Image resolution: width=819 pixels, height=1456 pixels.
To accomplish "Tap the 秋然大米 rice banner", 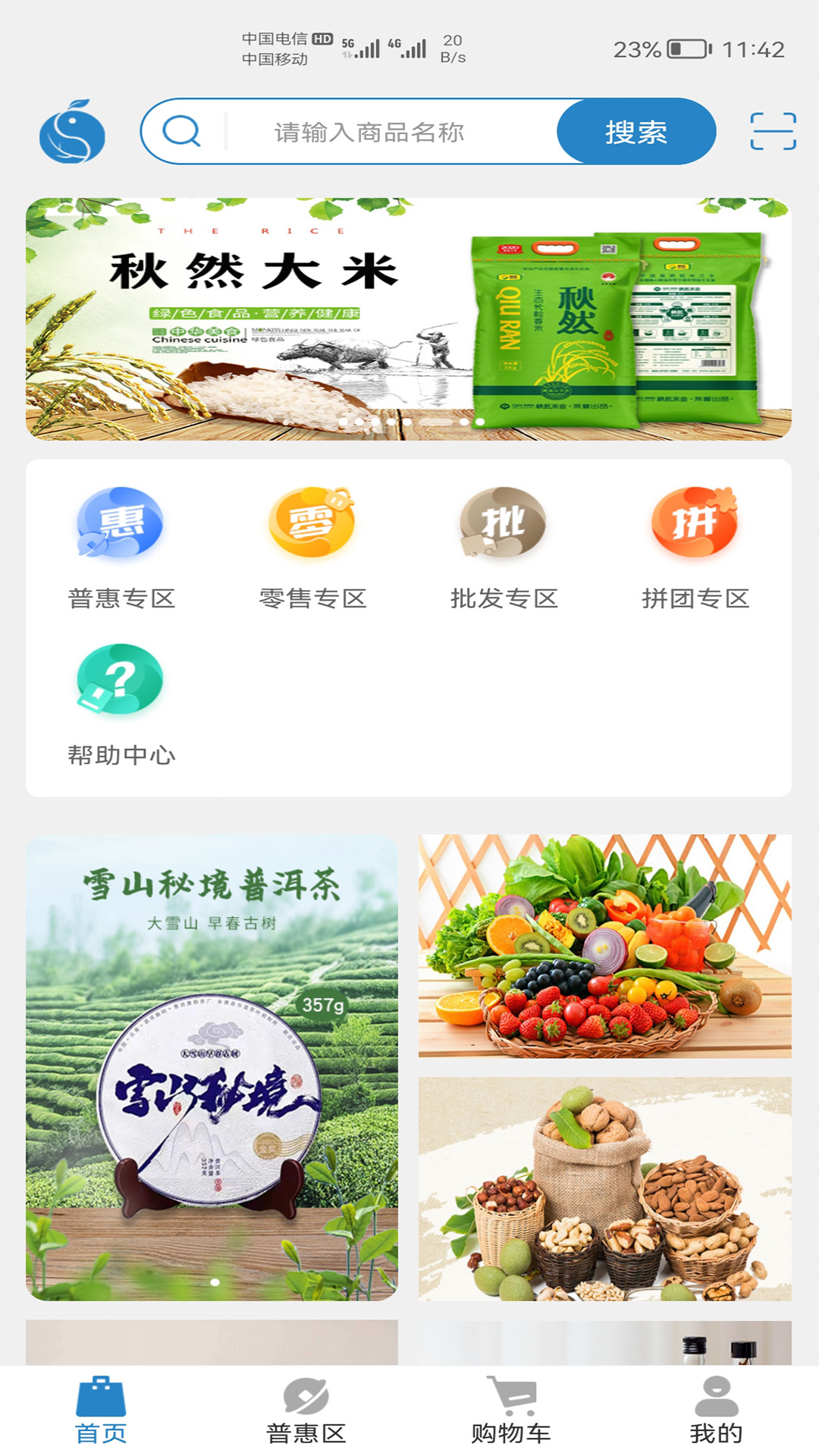I will pyautogui.click(x=409, y=318).
